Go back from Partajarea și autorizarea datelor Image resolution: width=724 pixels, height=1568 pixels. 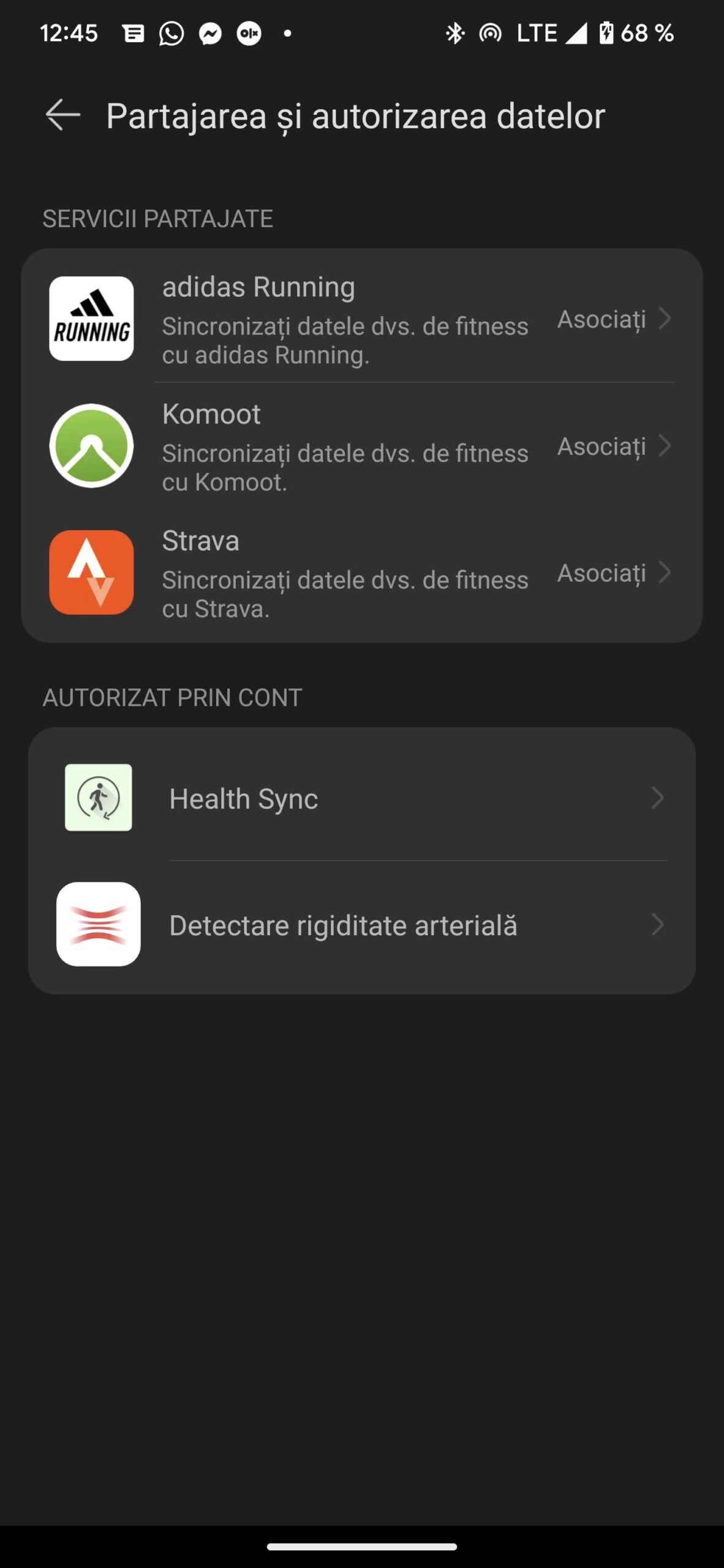[63, 115]
